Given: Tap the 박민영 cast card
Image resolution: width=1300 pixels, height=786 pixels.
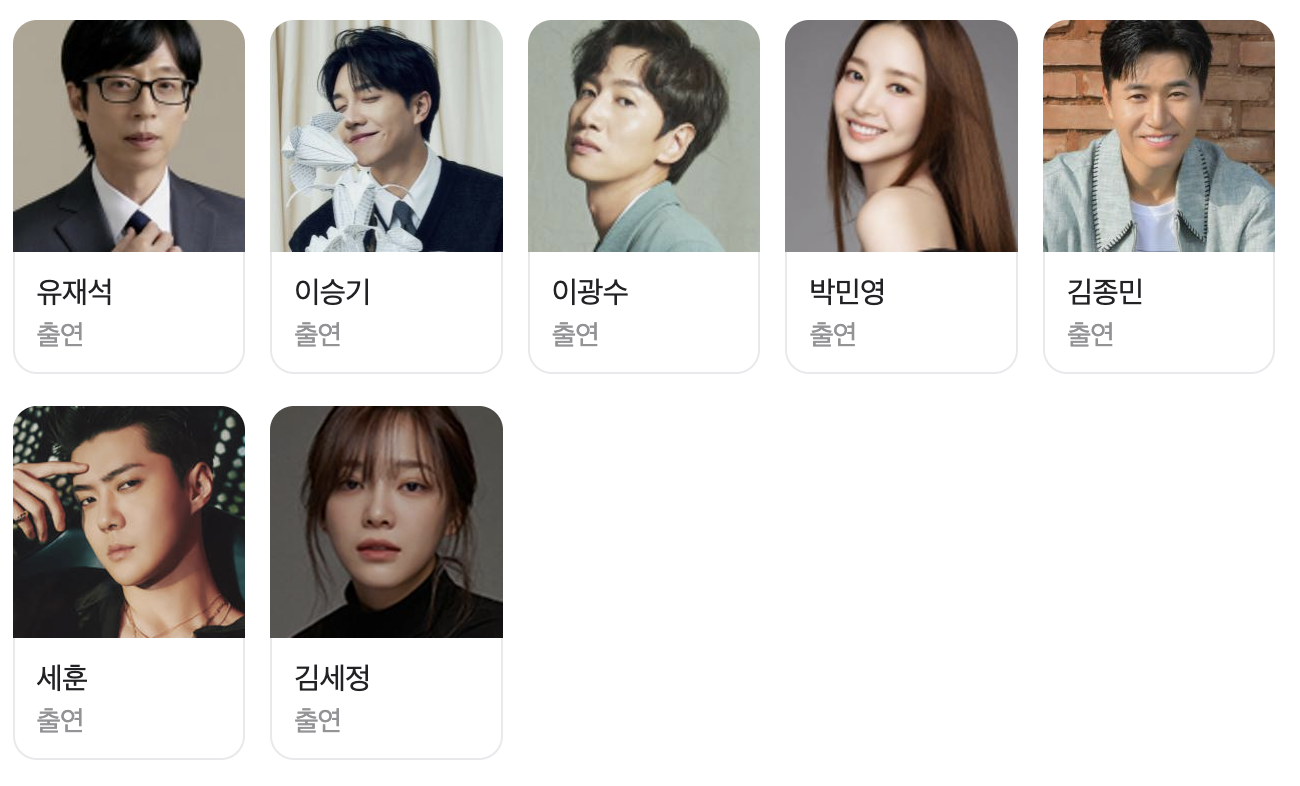Looking at the screenshot, I should click(x=901, y=196).
